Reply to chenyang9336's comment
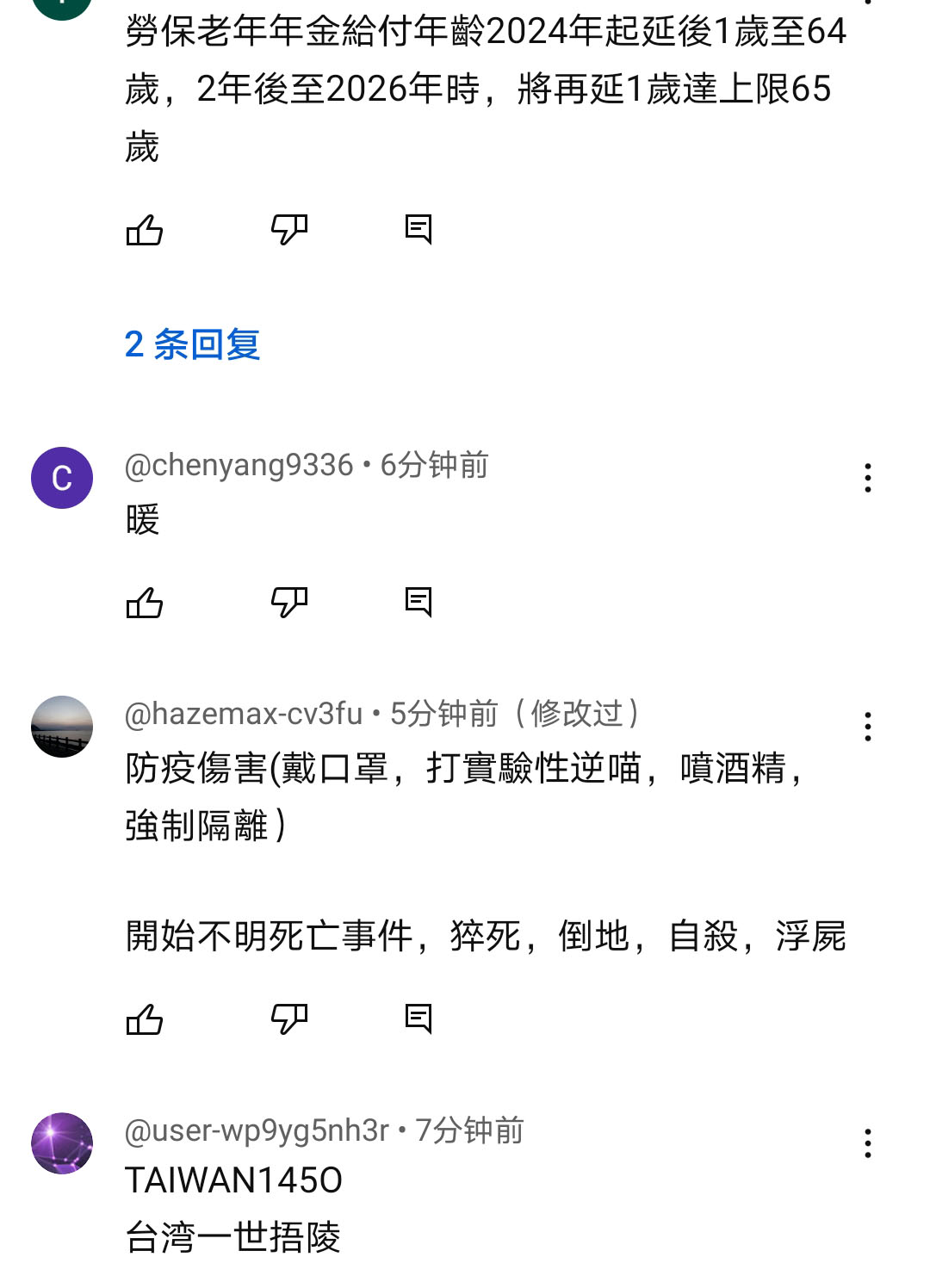 click(x=419, y=604)
